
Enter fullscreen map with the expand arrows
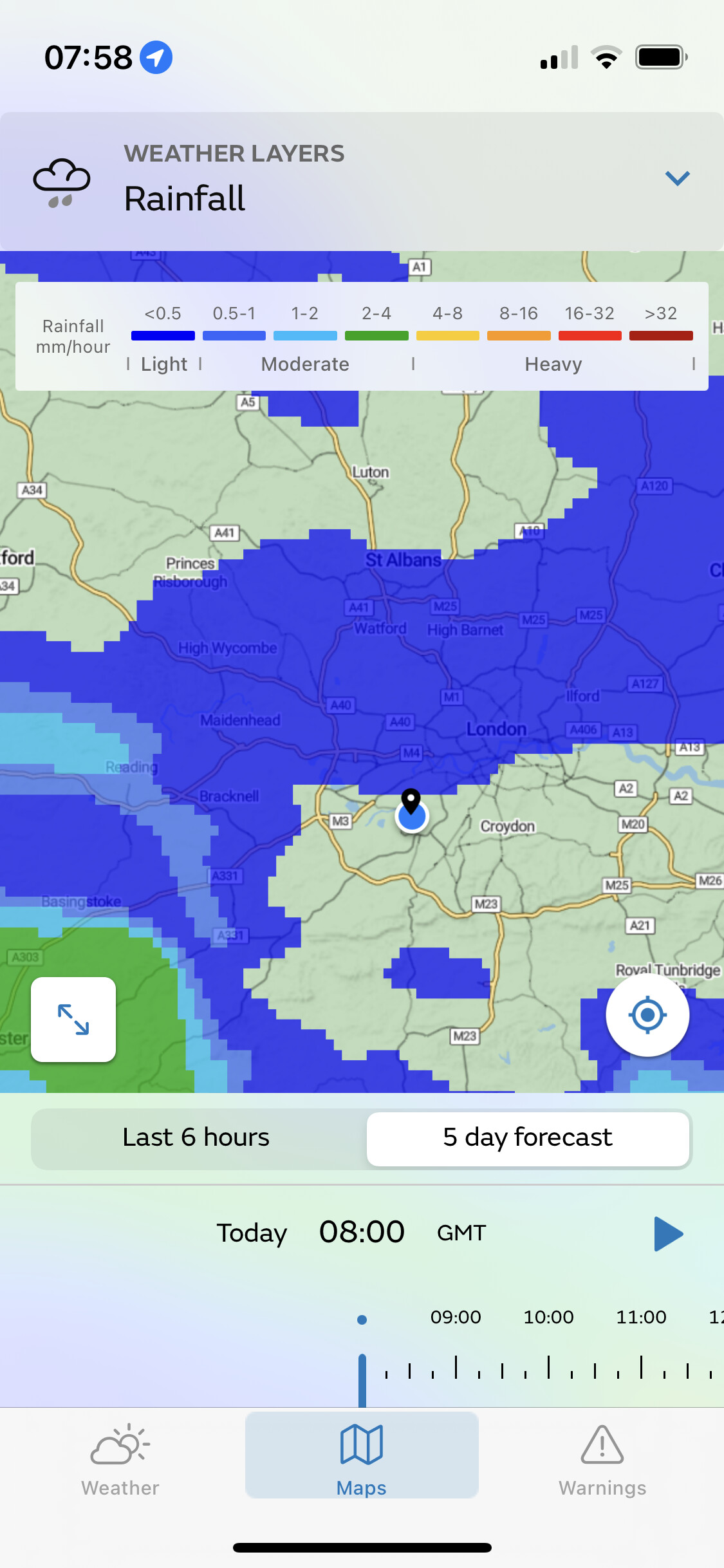click(73, 1020)
